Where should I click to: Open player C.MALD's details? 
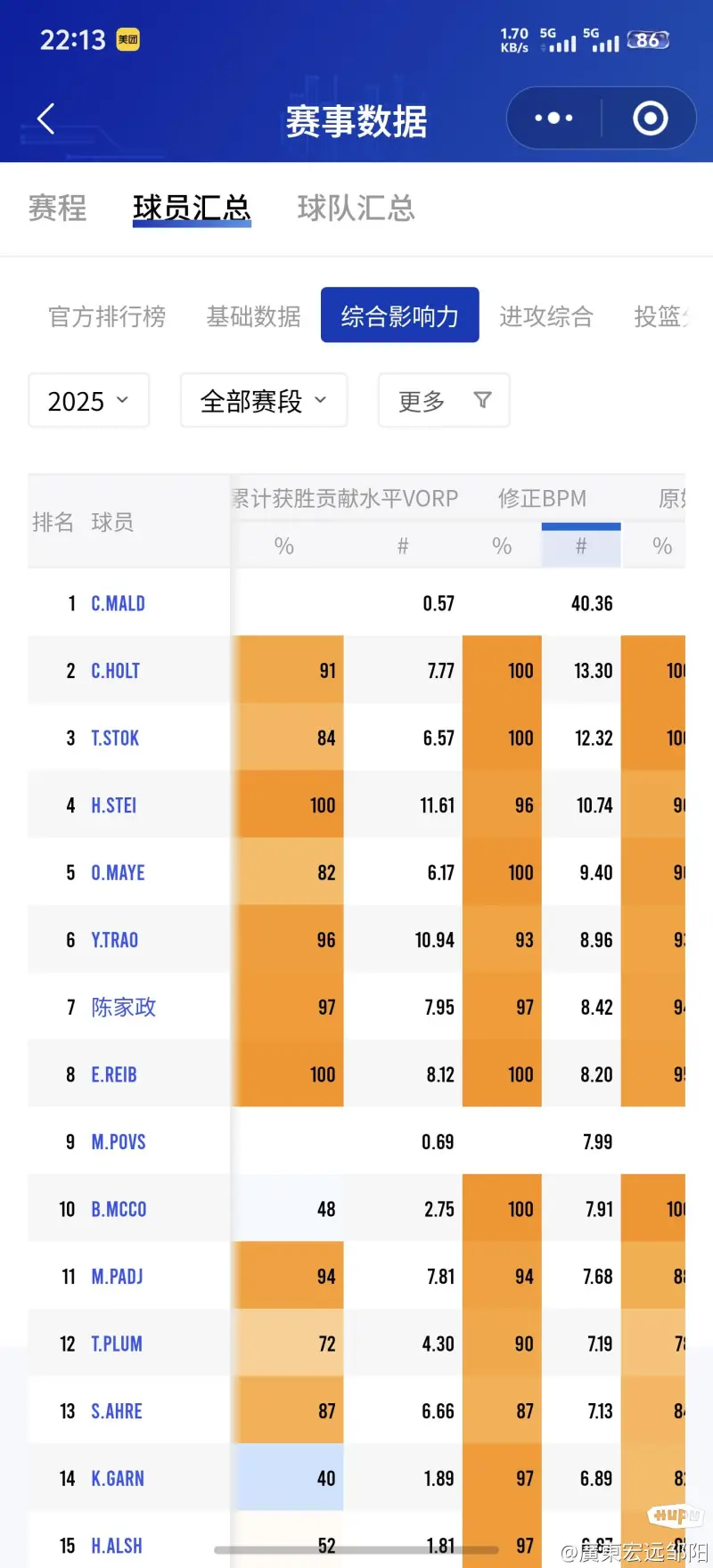tap(118, 604)
